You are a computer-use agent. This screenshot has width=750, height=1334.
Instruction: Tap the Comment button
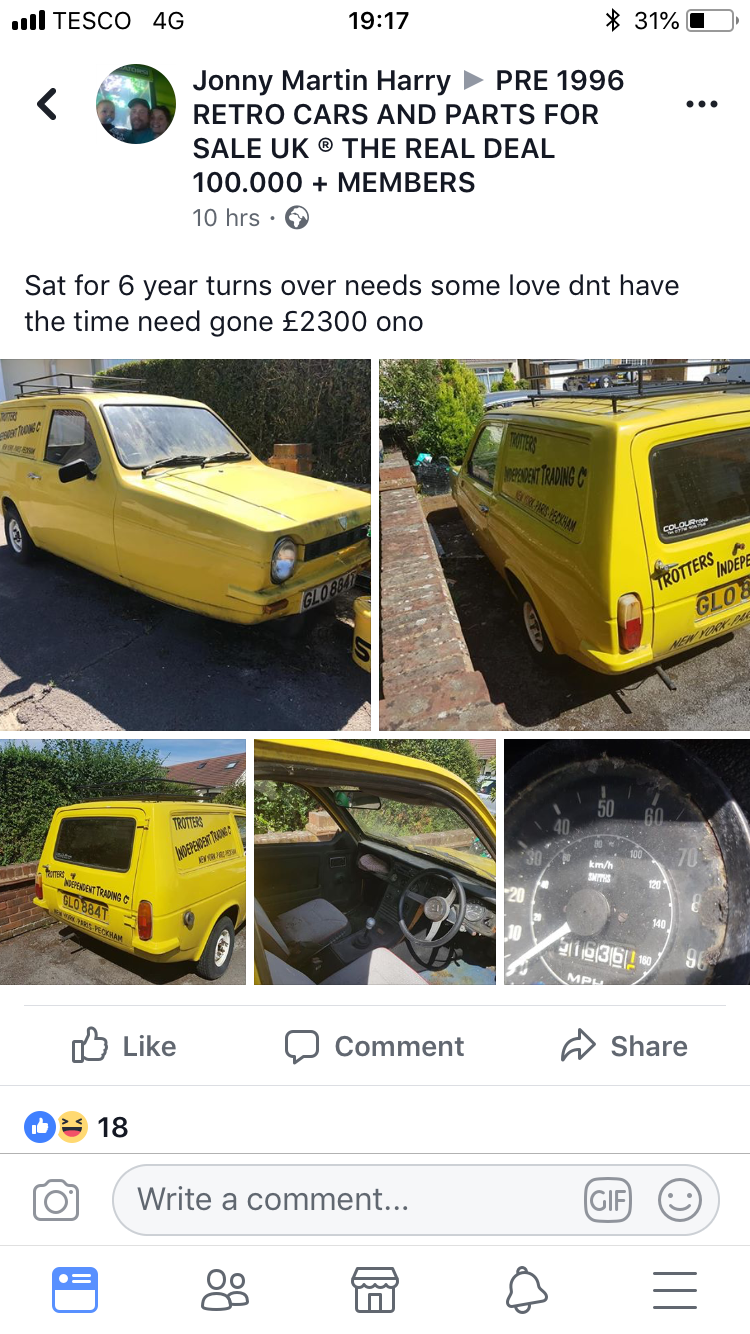point(375,1046)
